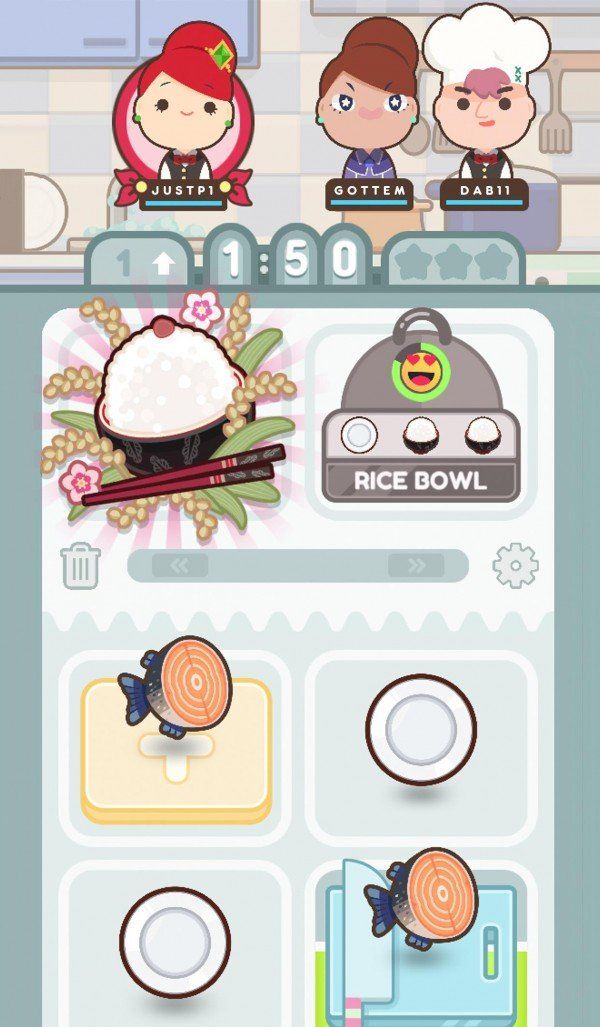The width and height of the screenshot is (600, 1027).
Task: Select customer JUSTP1
Action: (x=184, y=120)
